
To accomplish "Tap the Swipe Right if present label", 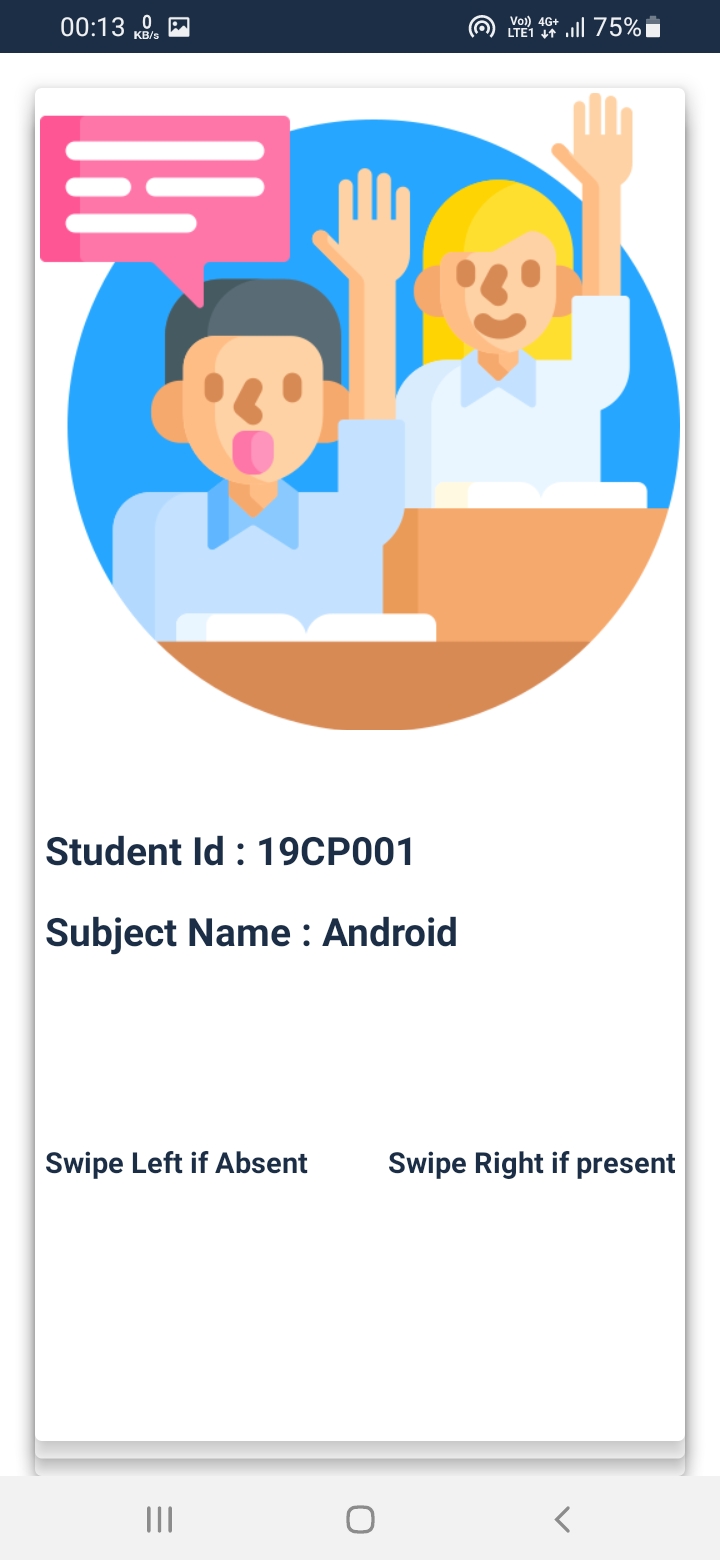I will (x=532, y=1163).
